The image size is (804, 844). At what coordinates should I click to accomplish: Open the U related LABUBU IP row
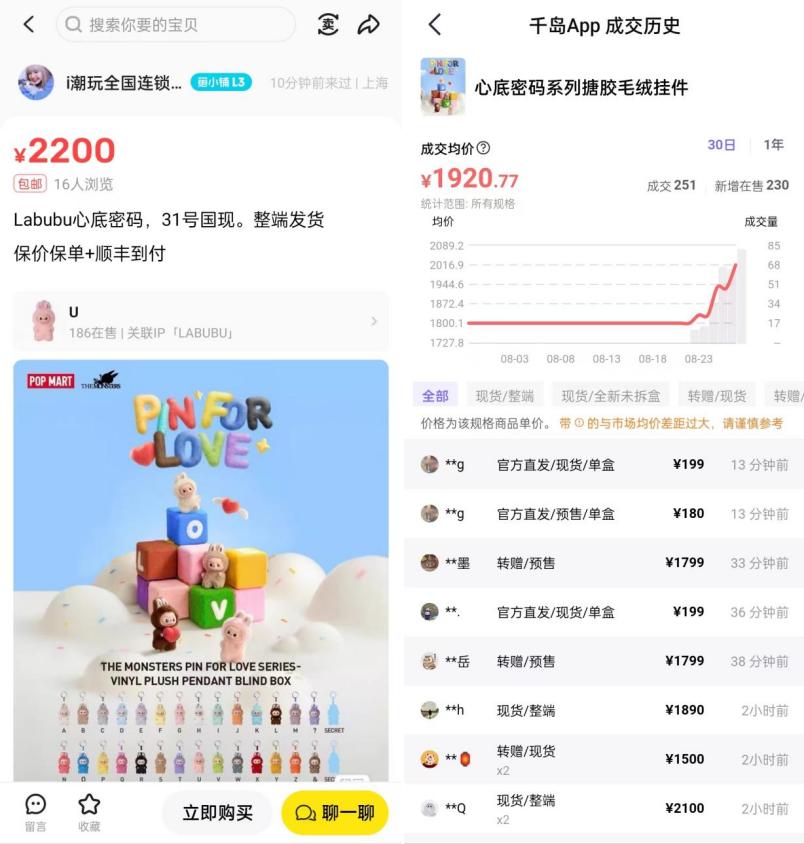[x=200, y=322]
